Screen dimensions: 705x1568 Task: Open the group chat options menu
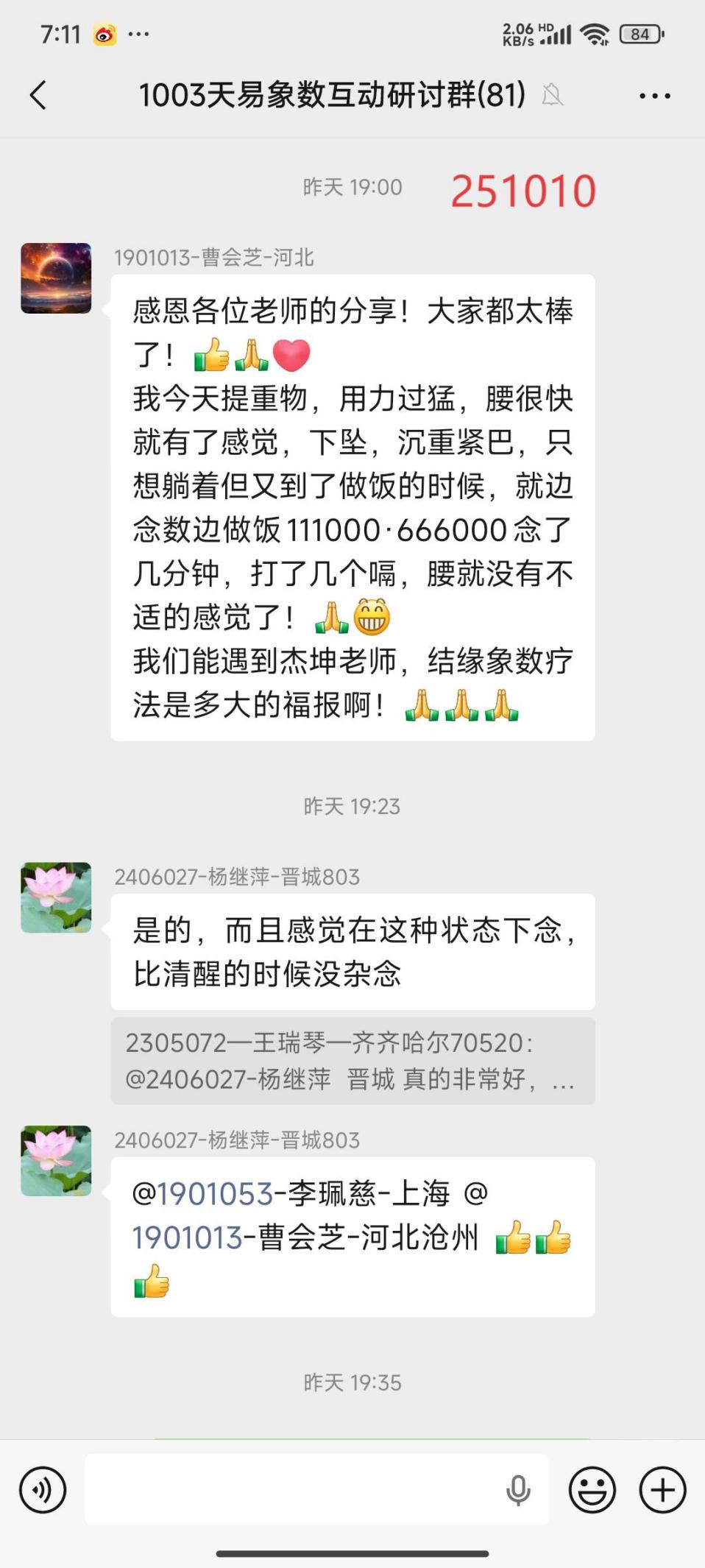654,96
